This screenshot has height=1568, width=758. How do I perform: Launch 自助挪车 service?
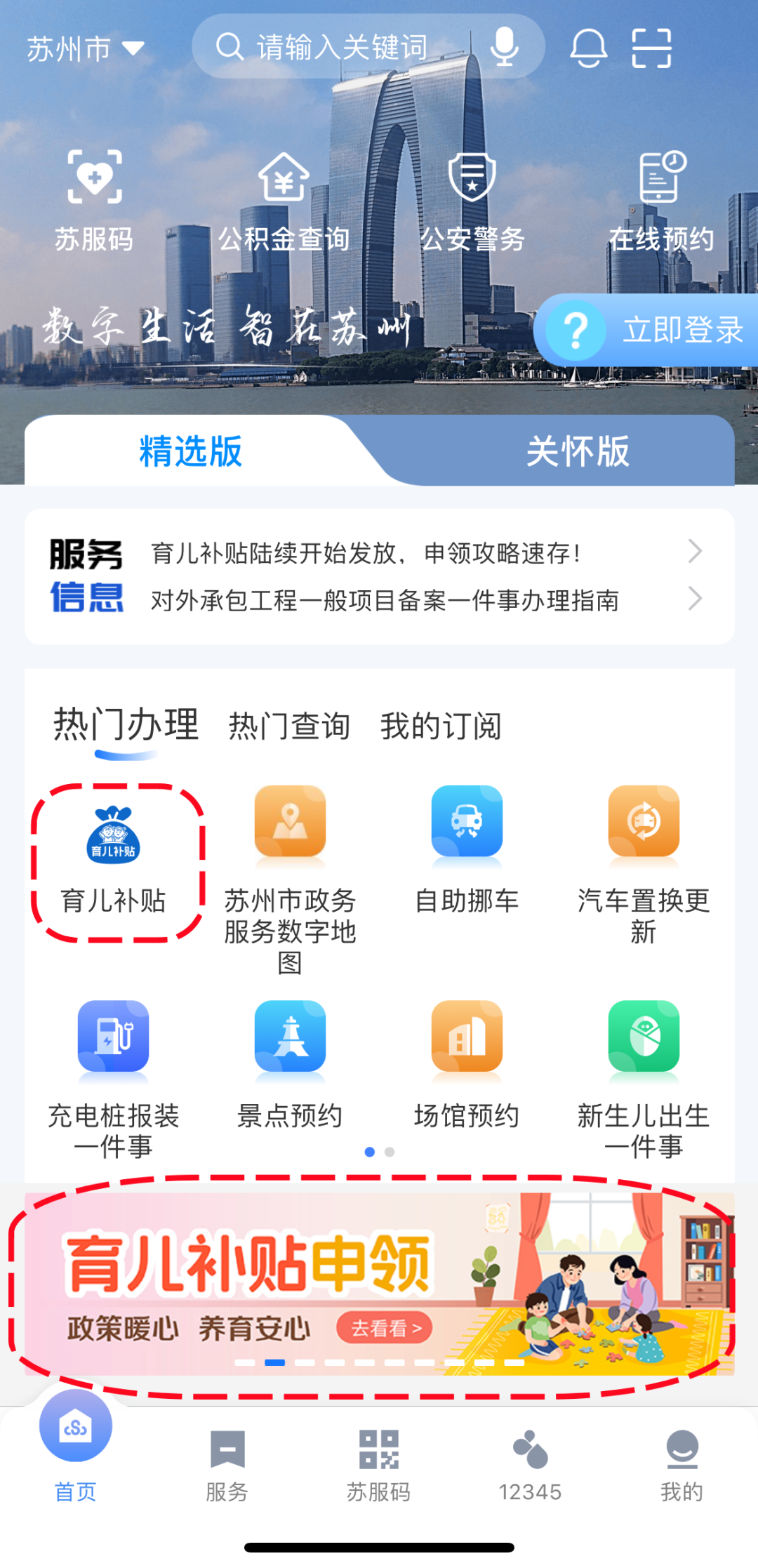(x=467, y=849)
